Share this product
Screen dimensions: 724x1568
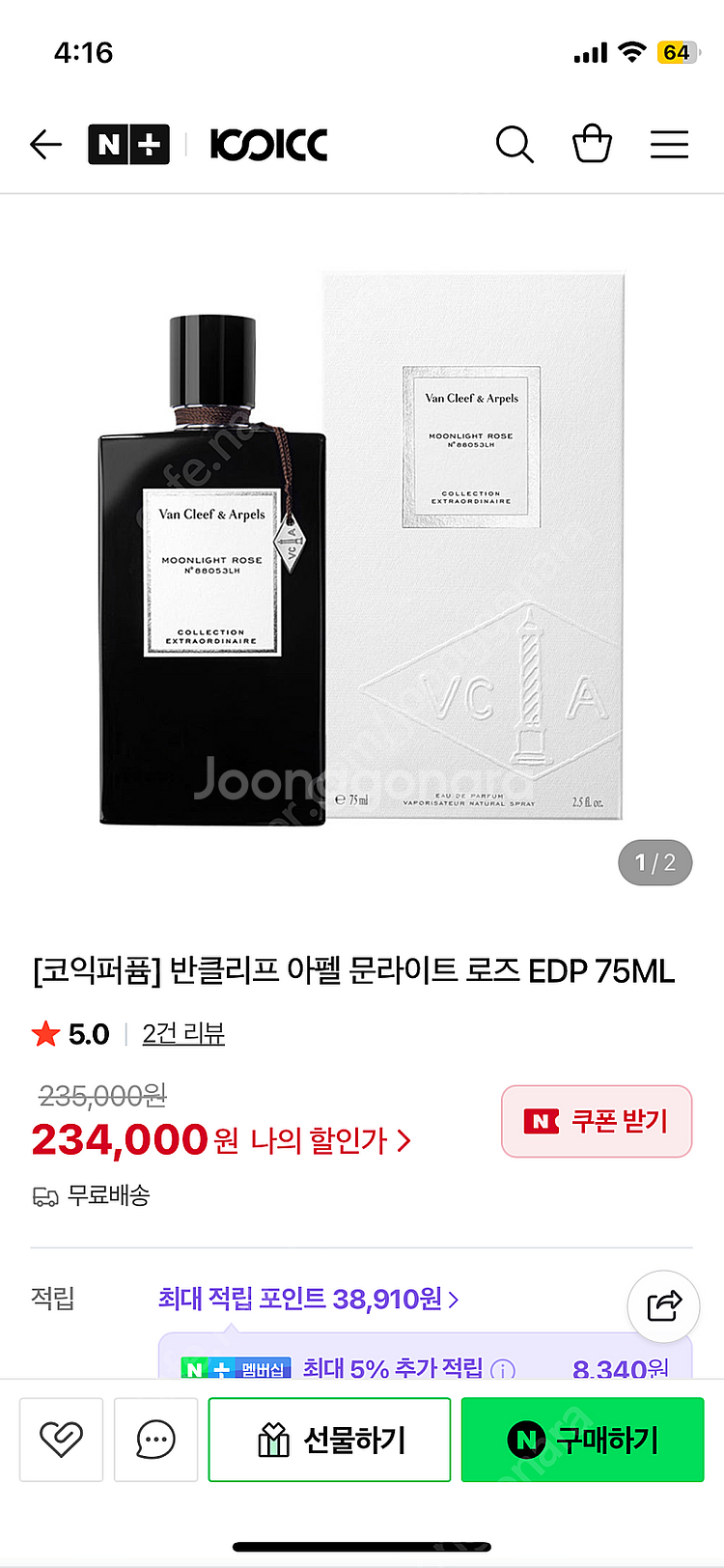(x=663, y=1306)
